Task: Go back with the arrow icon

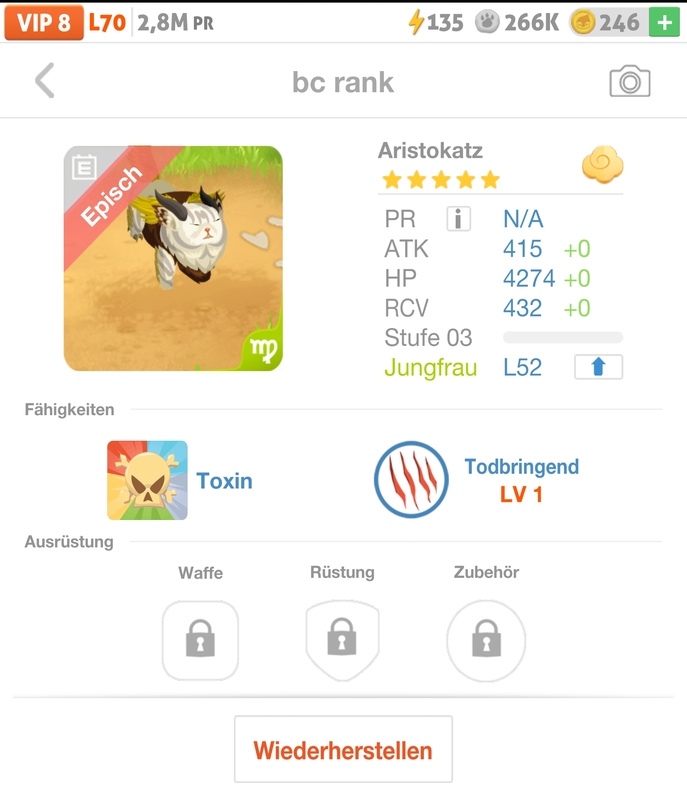Action: click(44, 81)
